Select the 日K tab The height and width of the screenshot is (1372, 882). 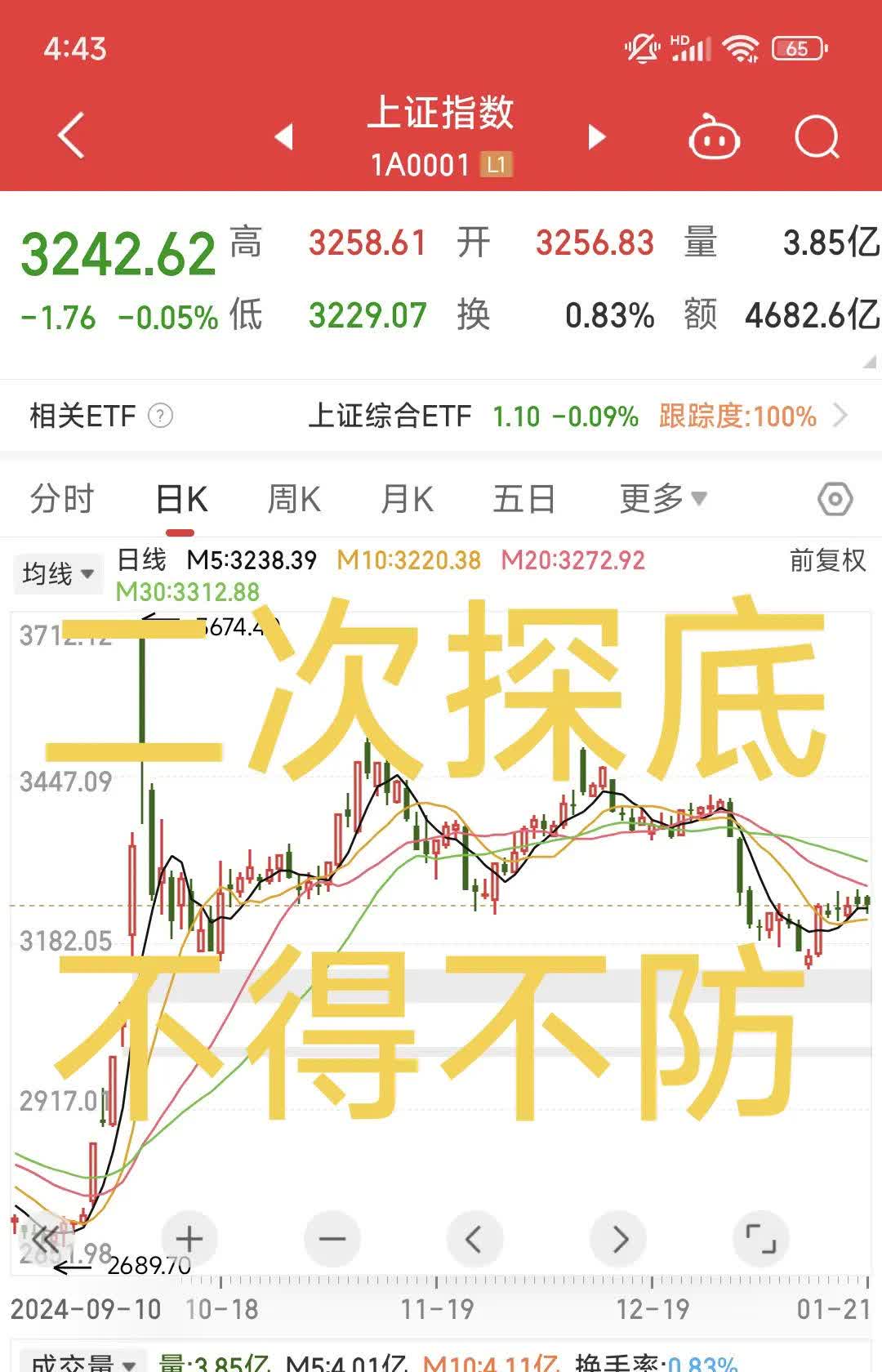click(x=181, y=499)
